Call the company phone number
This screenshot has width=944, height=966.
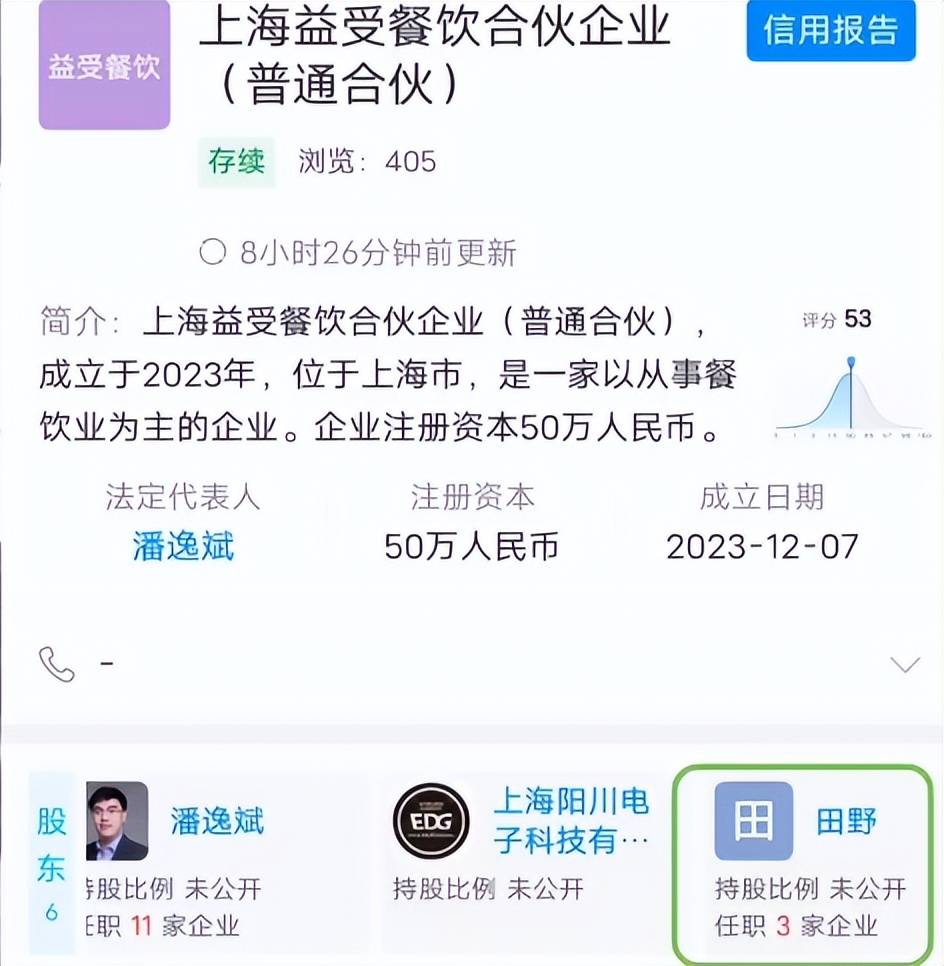coord(57,664)
